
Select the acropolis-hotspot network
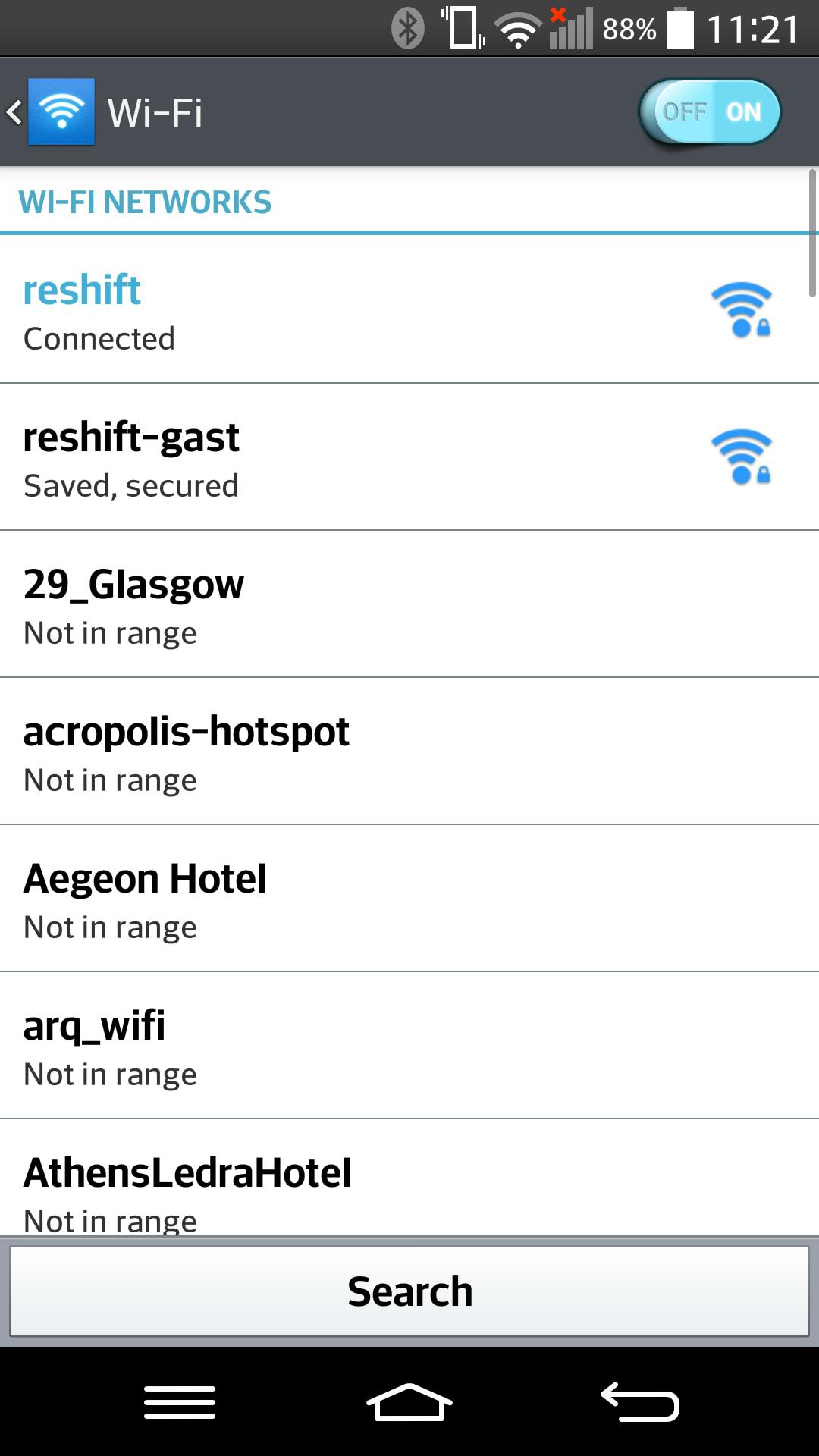[409, 752]
